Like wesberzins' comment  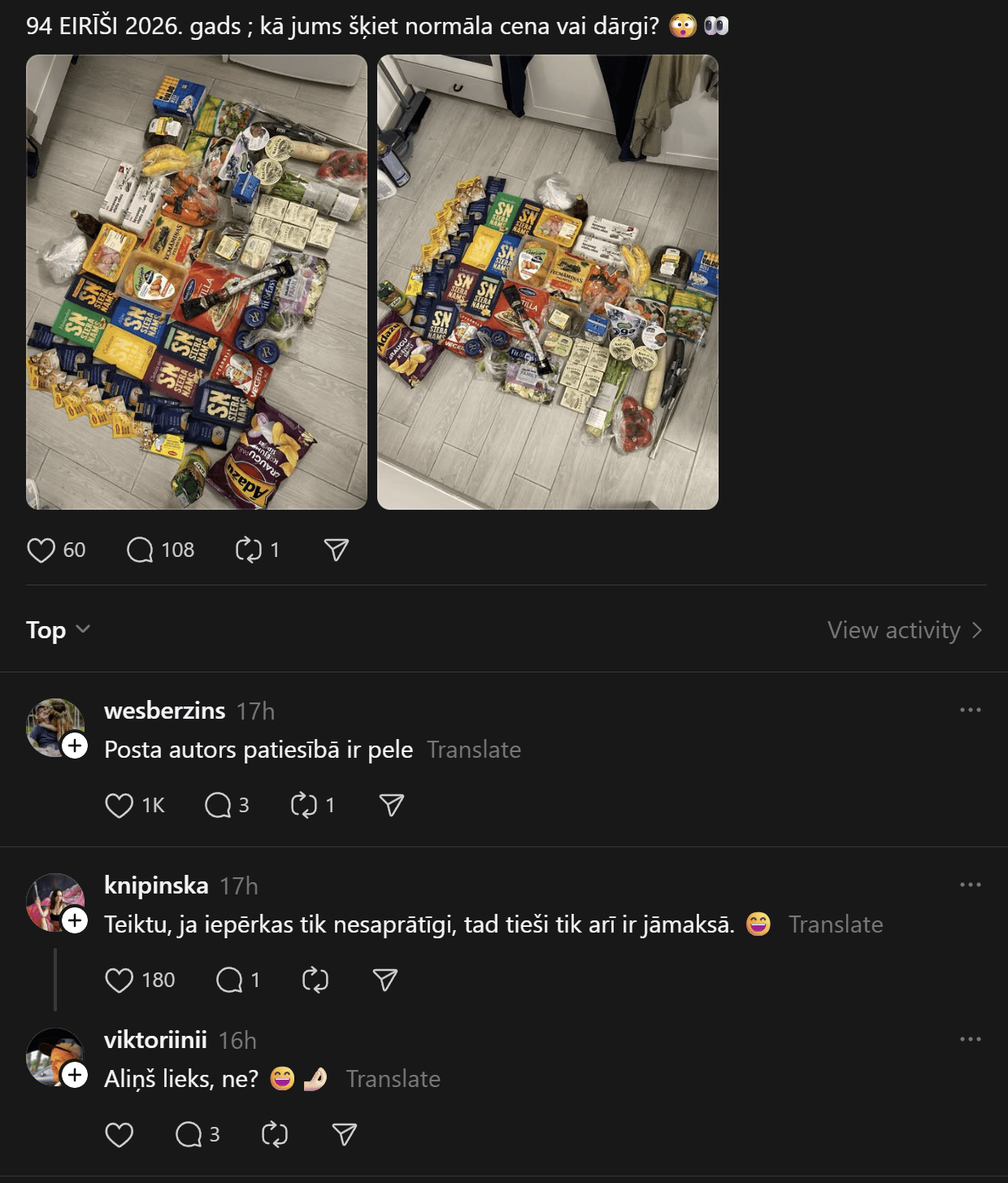click(x=119, y=806)
